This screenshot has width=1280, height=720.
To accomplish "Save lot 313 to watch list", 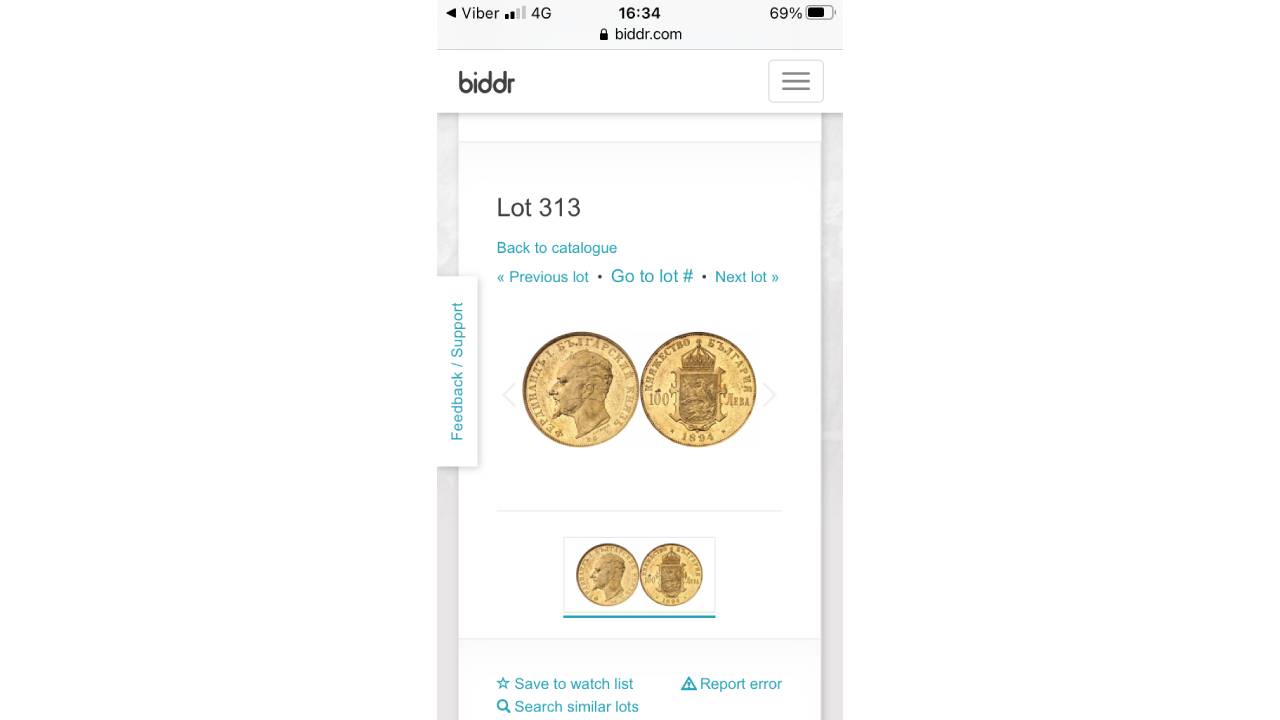I will (x=565, y=684).
